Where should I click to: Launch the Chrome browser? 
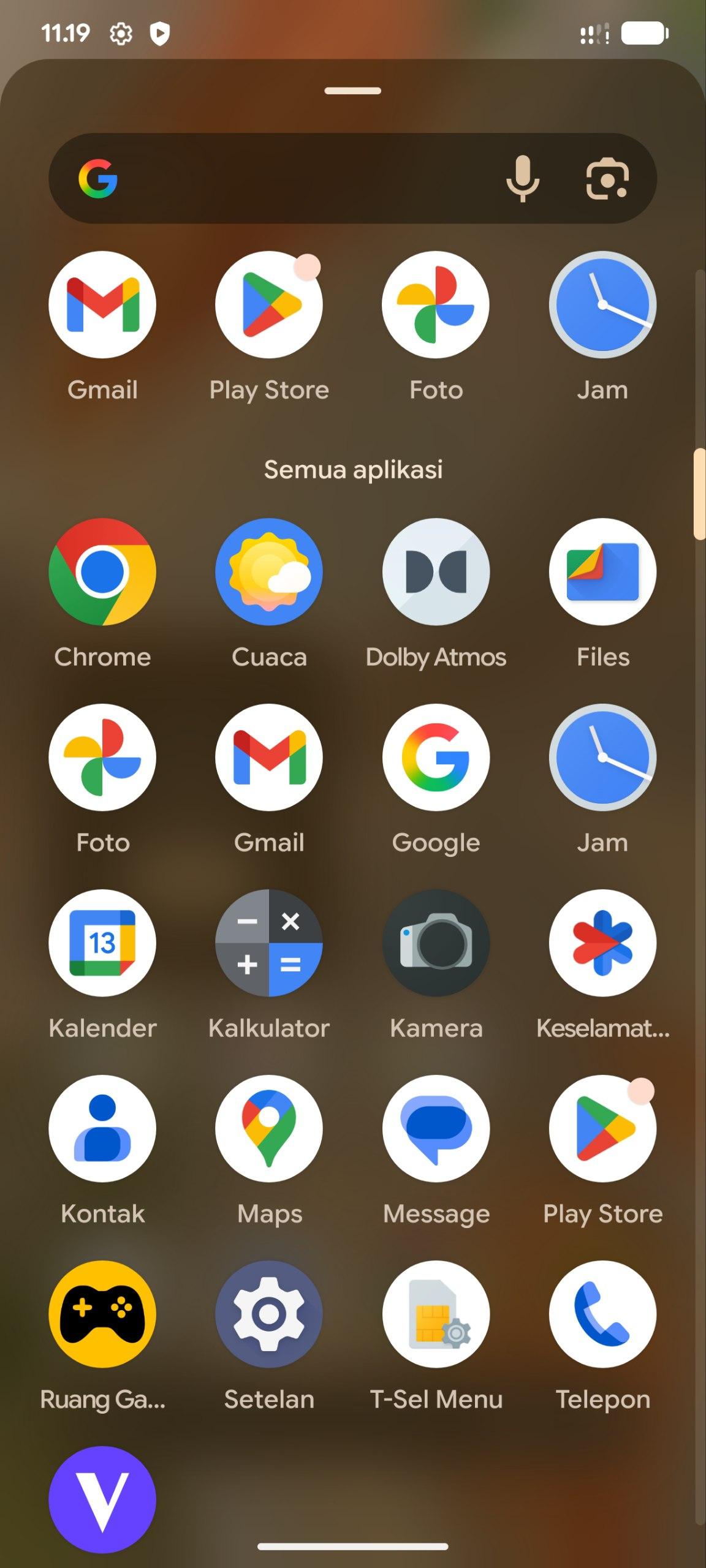click(102, 571)
